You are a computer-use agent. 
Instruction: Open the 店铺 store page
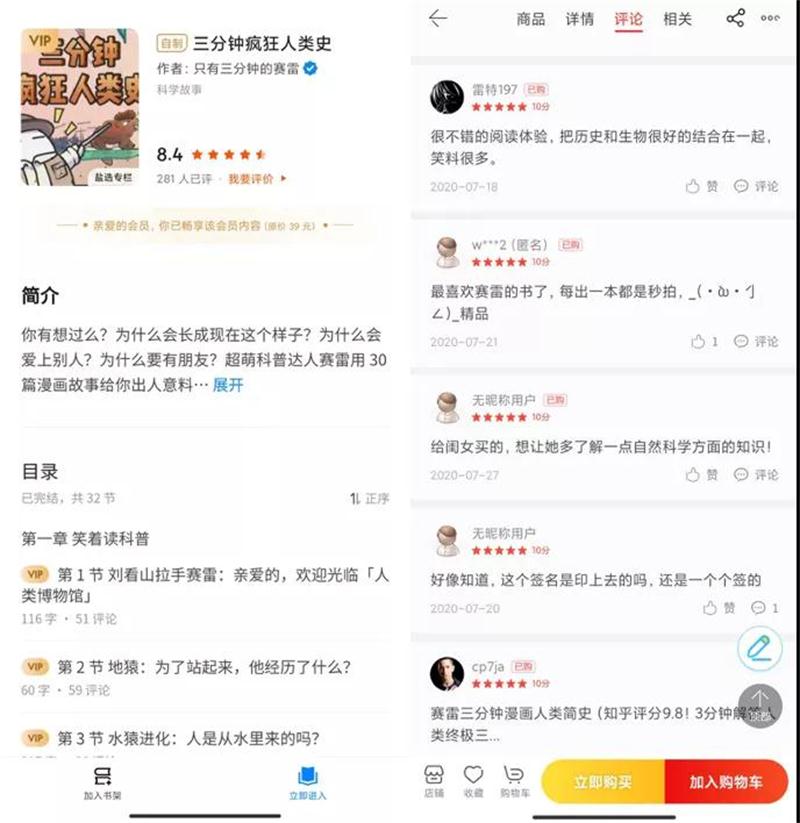click(x=434, y=781)
